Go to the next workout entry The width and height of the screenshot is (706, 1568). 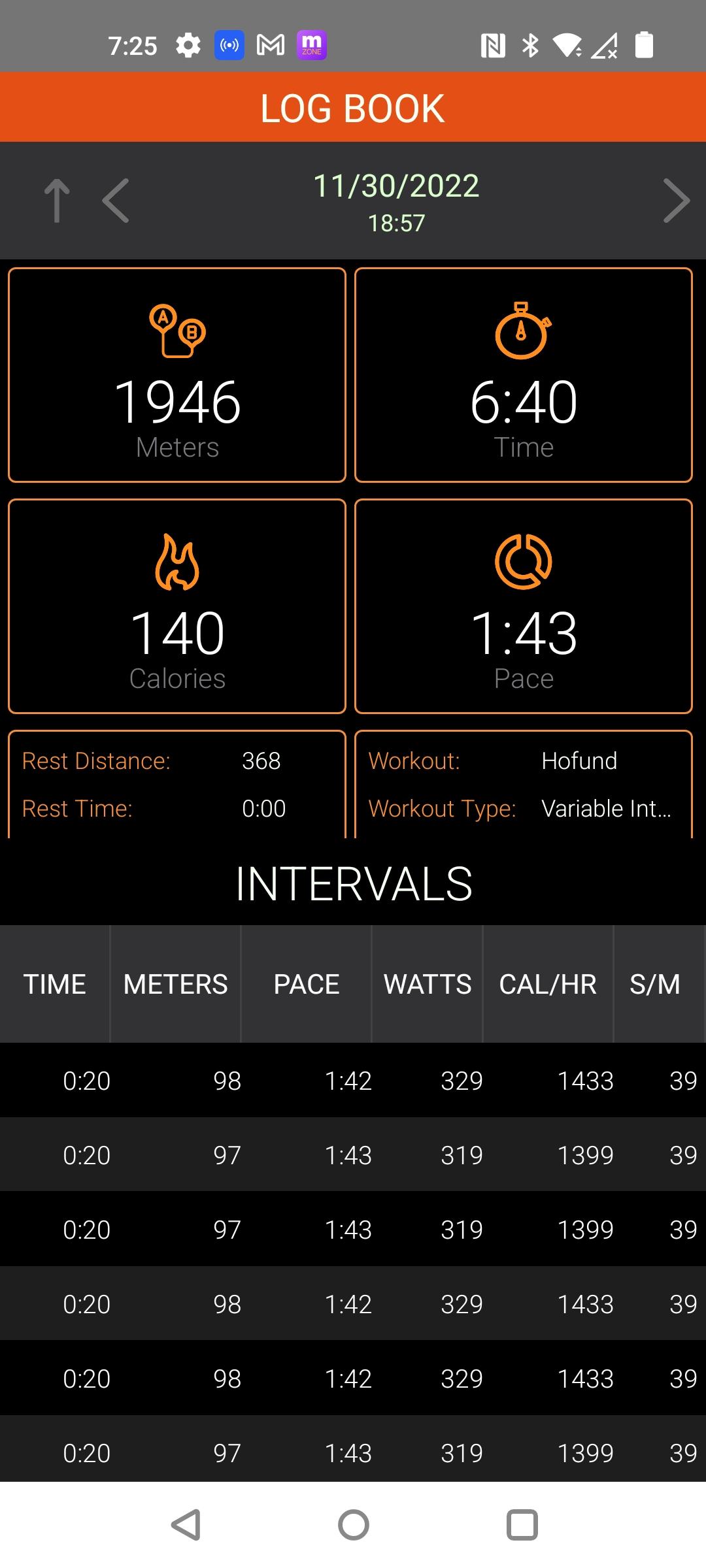point(677,201)
